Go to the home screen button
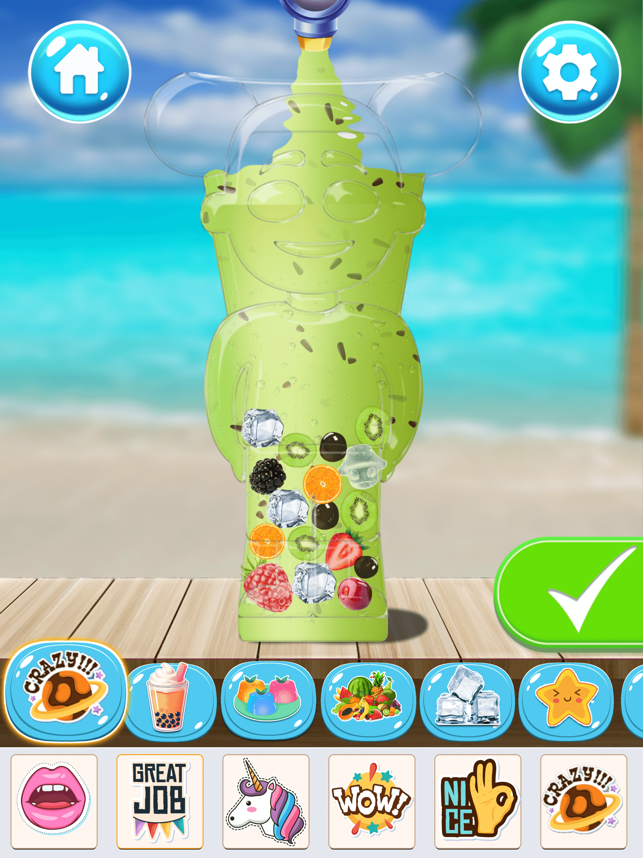643x858 pixels. coord(79,72)
